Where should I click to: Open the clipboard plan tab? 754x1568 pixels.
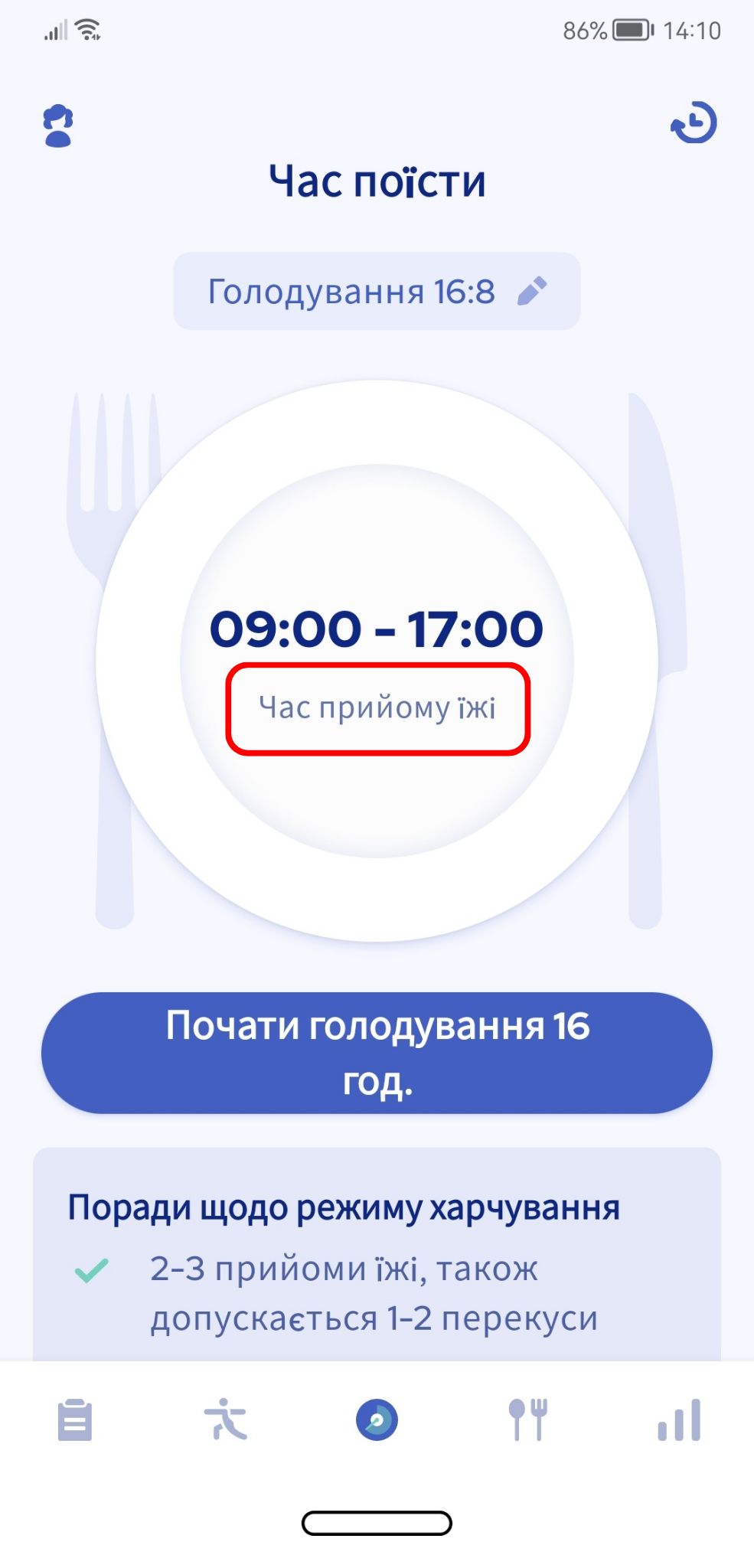tap(75, 1420)
